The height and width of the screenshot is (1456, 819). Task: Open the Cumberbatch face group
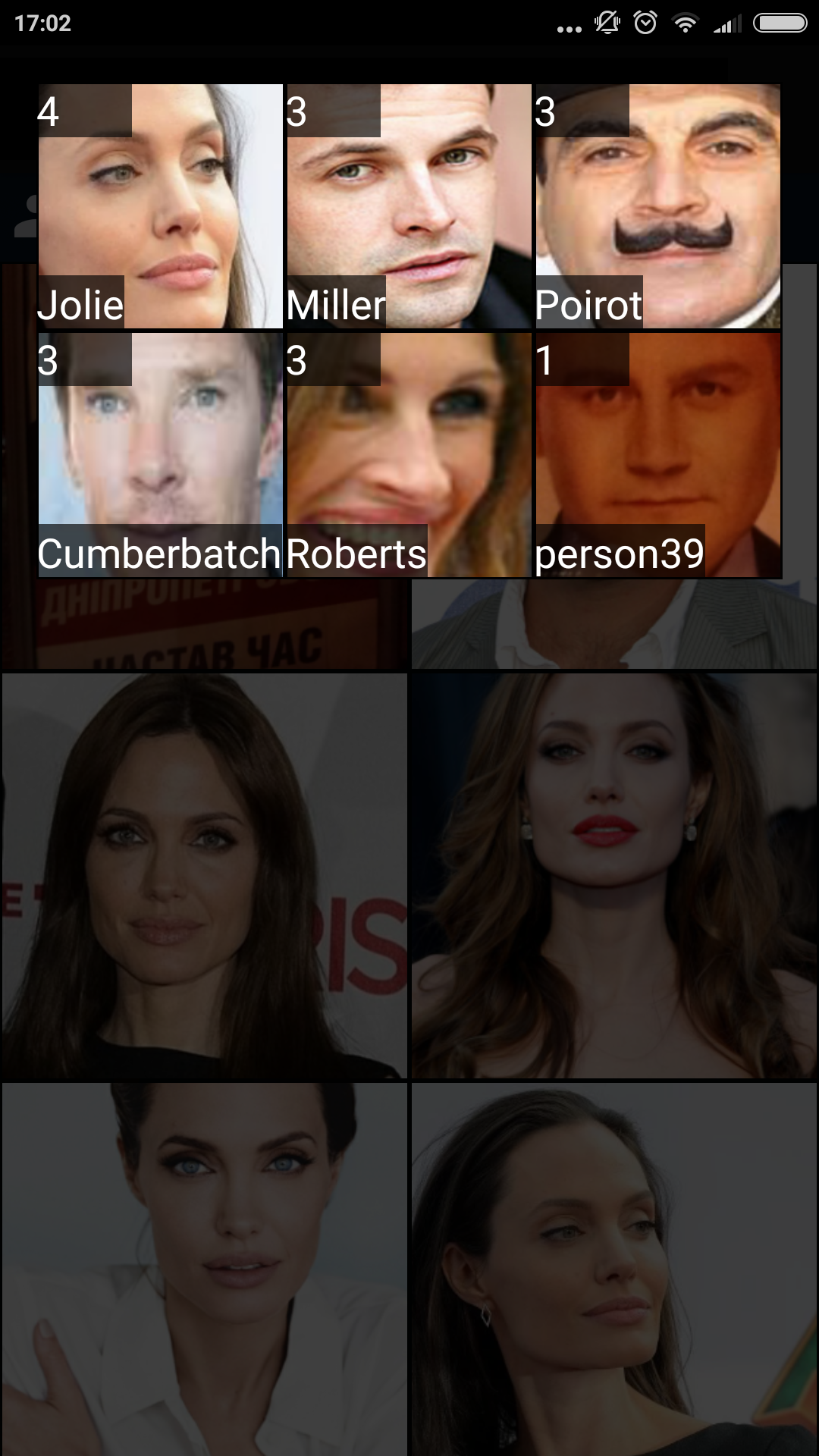[160, 455]
